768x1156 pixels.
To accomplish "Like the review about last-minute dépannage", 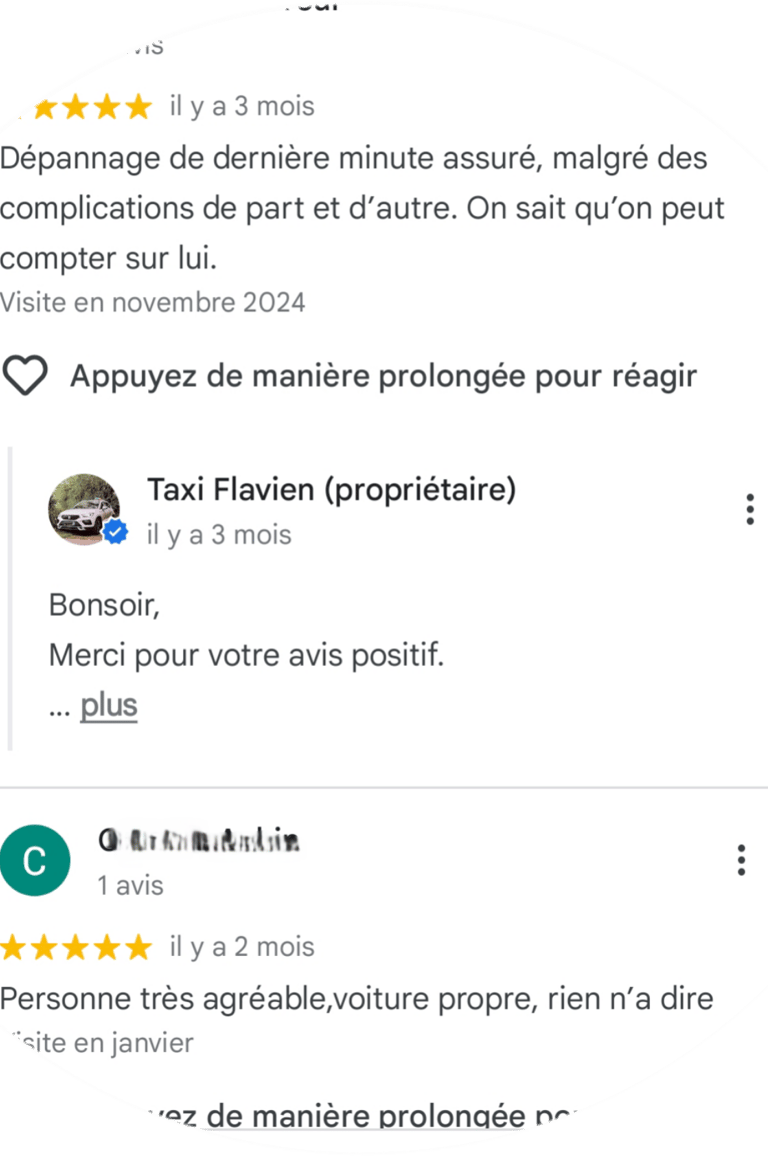I will coord(26,376).
